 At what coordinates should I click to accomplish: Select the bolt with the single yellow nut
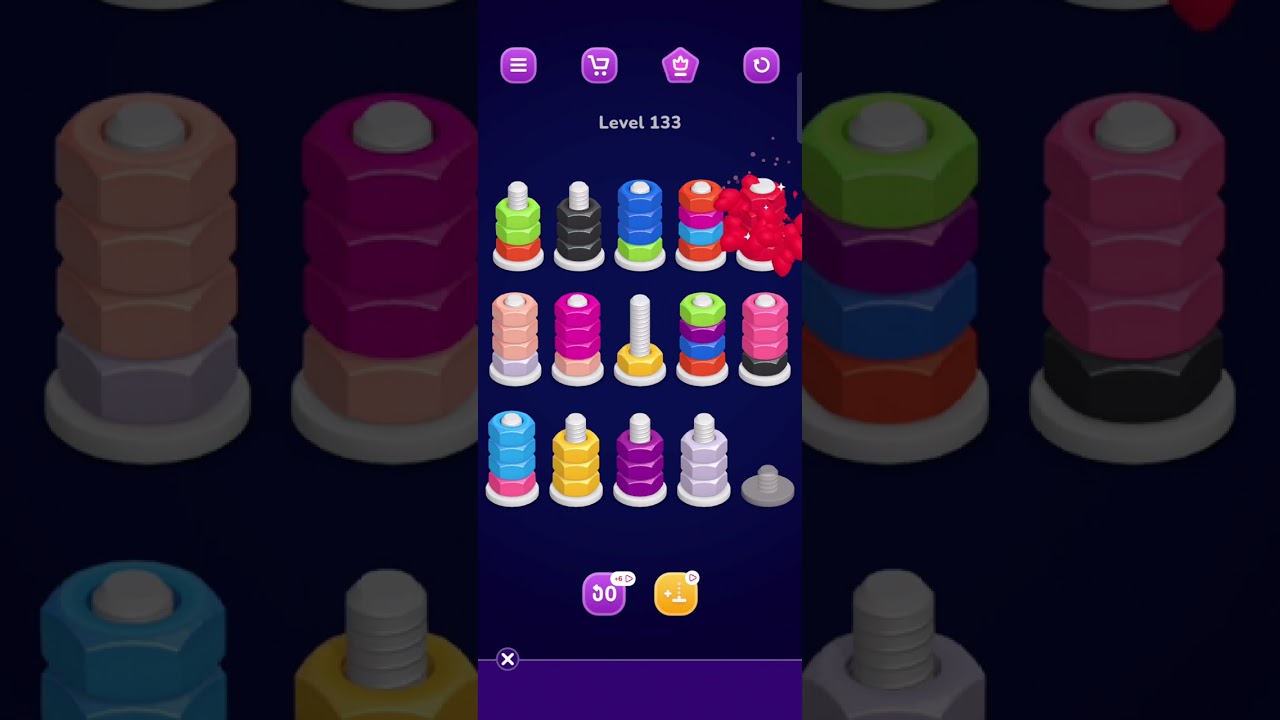640,340
